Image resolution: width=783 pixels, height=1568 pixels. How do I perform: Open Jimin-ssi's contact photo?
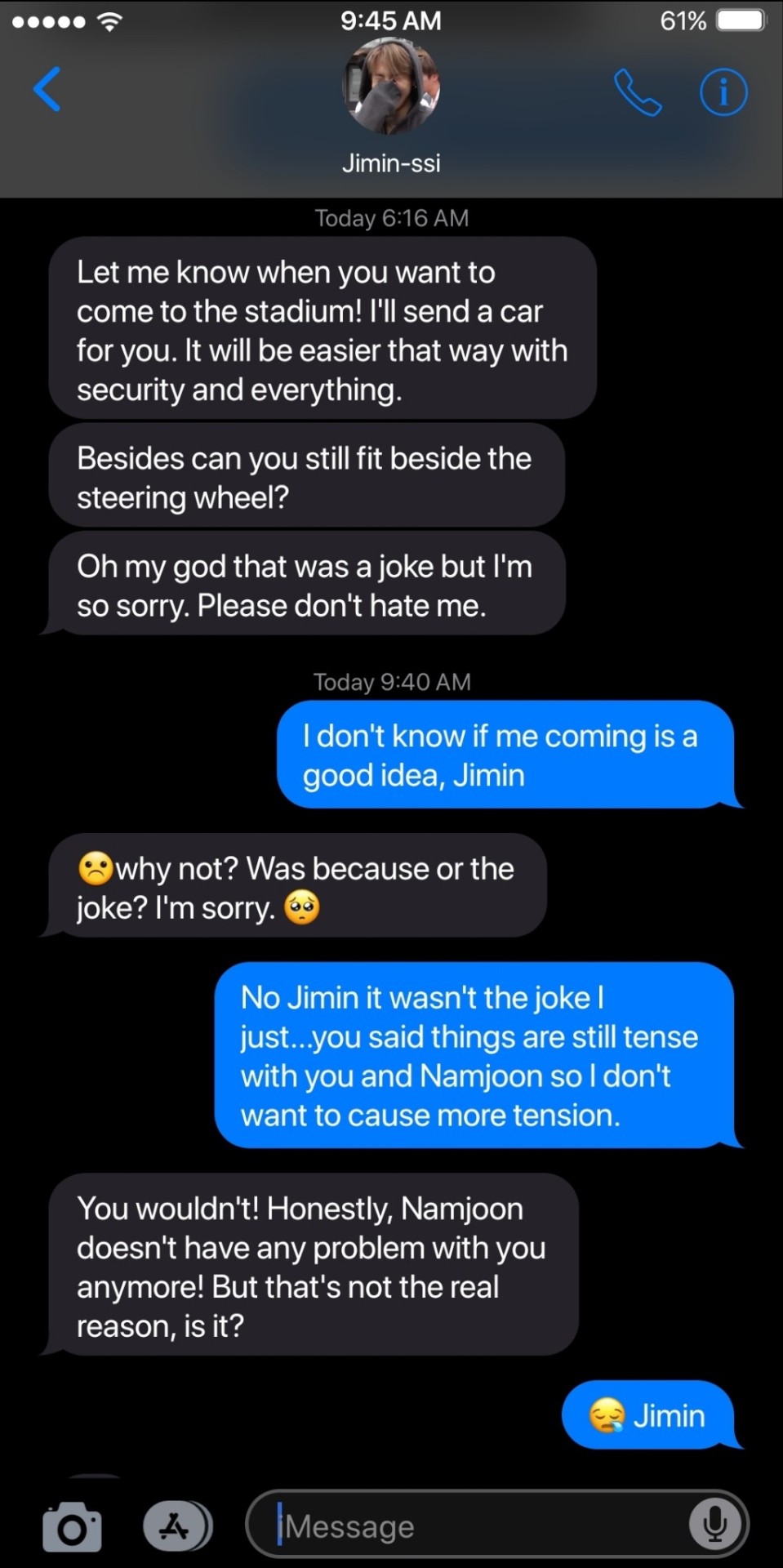[x=391, y=87]
